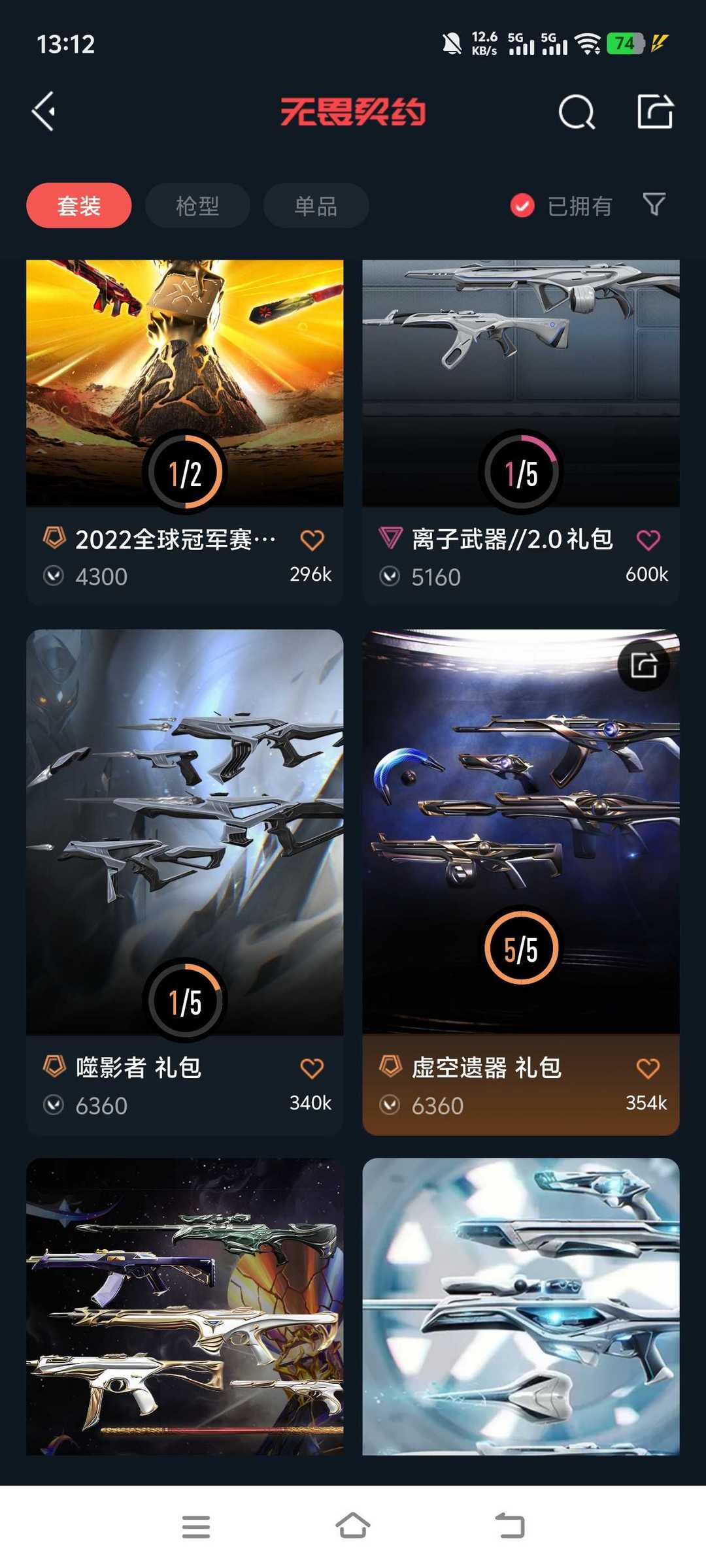Like the 噬影者 礼包 bundle

coord(312,1069)
